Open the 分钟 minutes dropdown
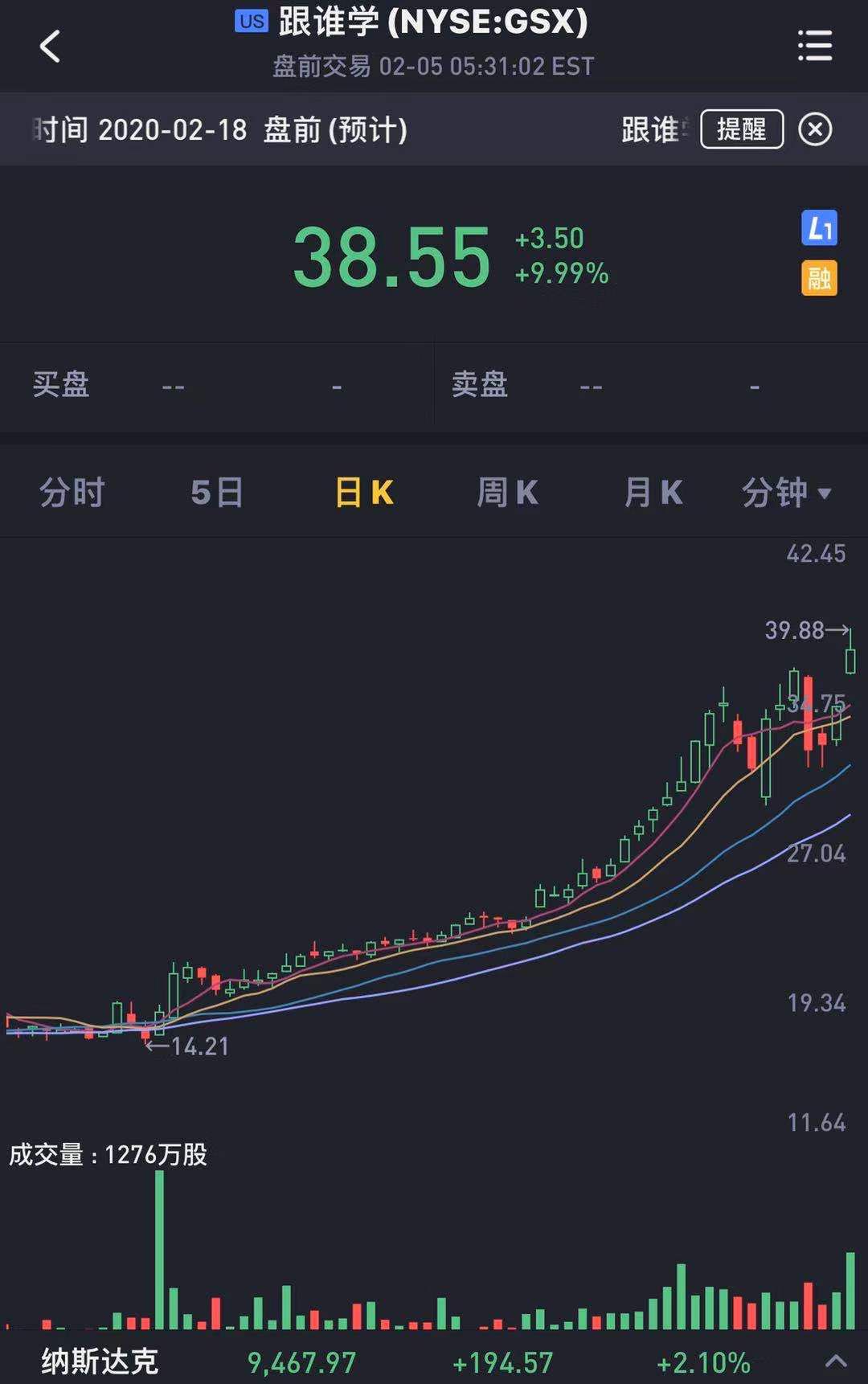The width and height of the screenshot is (868, 1384). (x=785, y=492)
